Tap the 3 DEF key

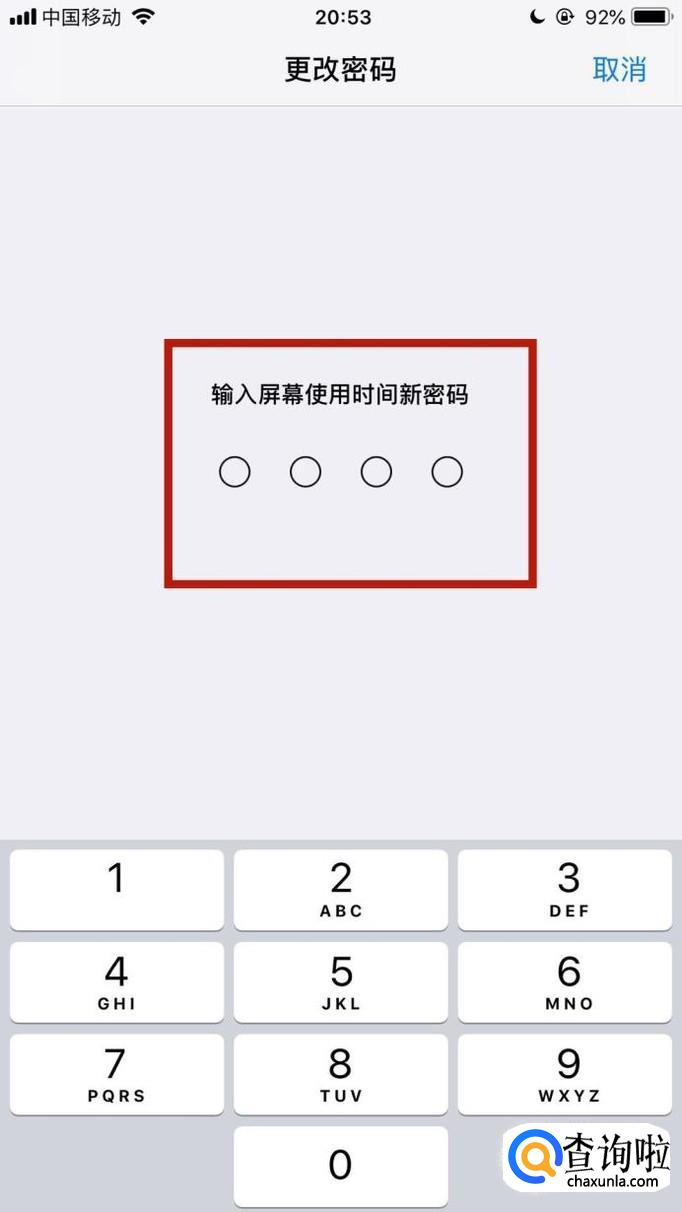click(x=565, y=889)
